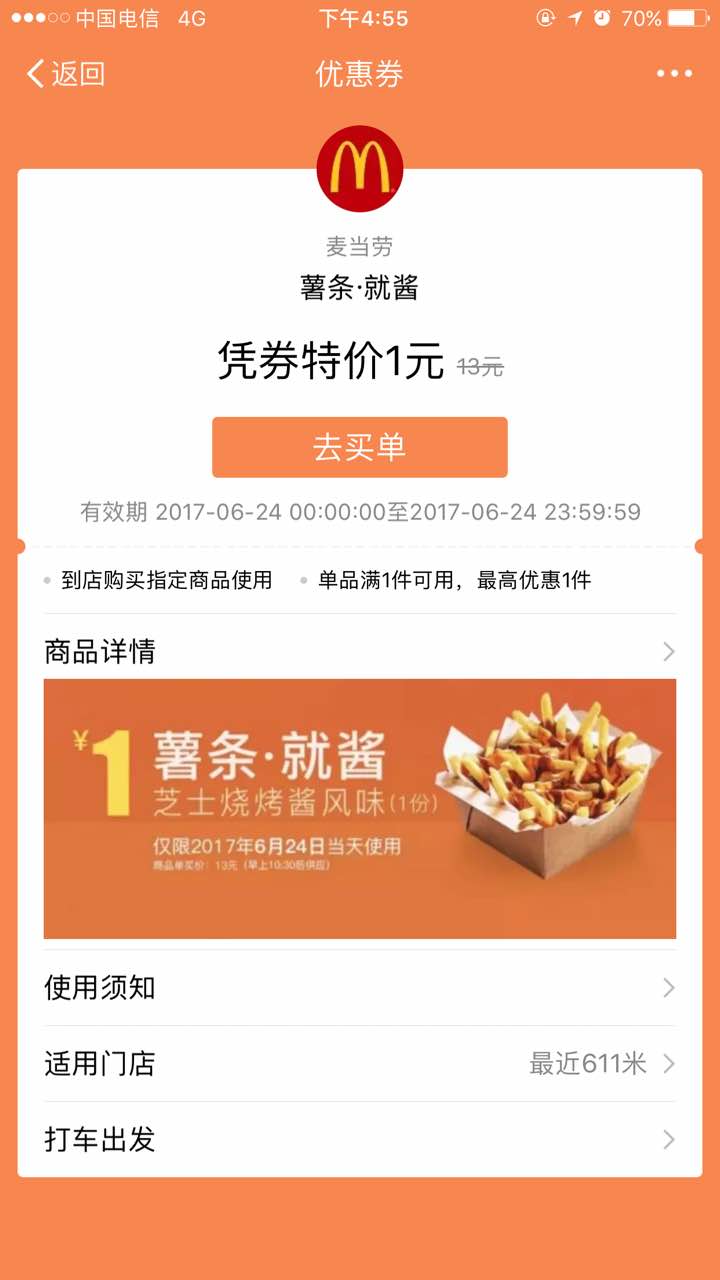Screen dimensions: 720x1280
Task: Open 商品详情 product details
Action: click(x=359, y=652)
